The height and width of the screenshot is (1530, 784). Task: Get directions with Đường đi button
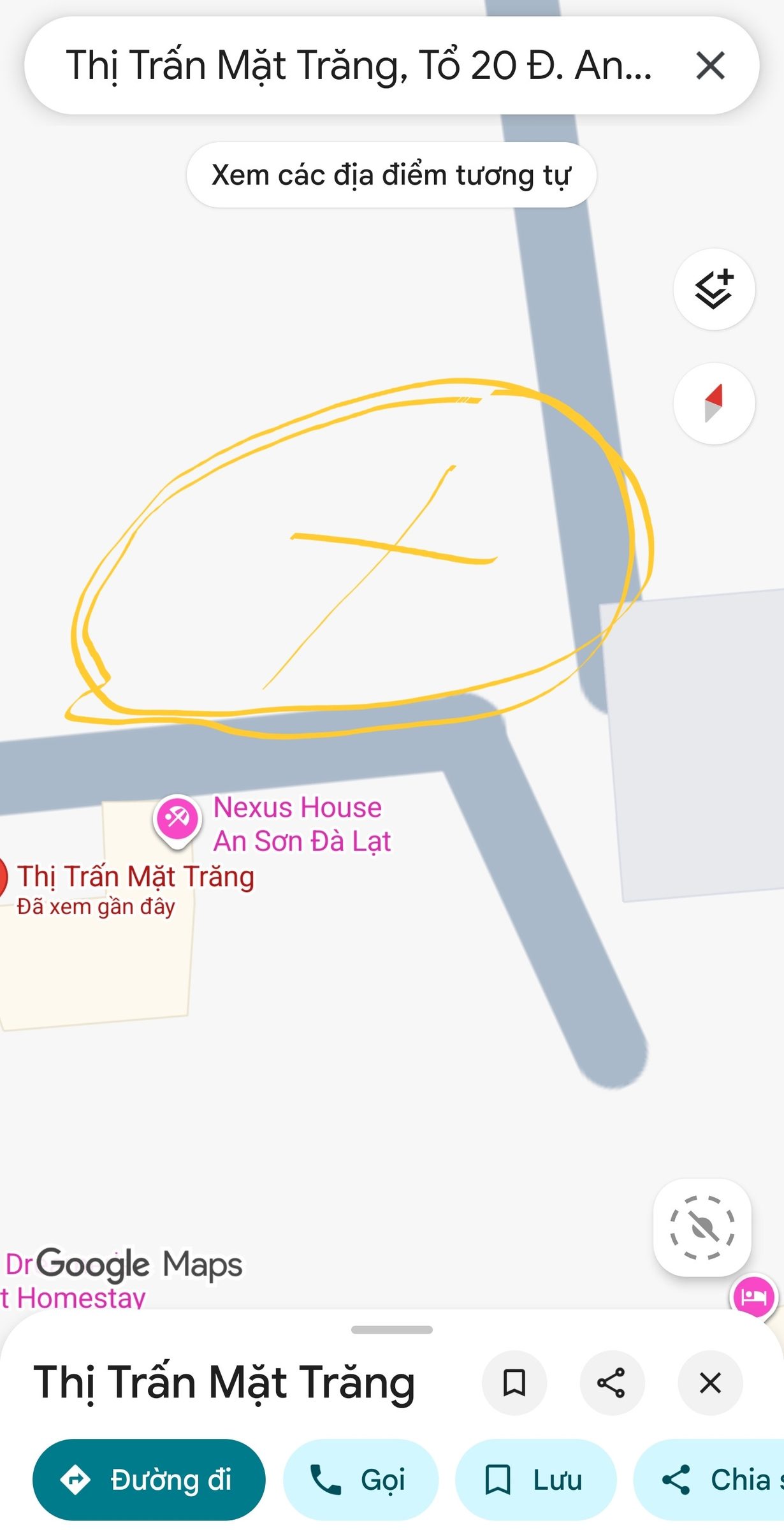[149, 1480]
